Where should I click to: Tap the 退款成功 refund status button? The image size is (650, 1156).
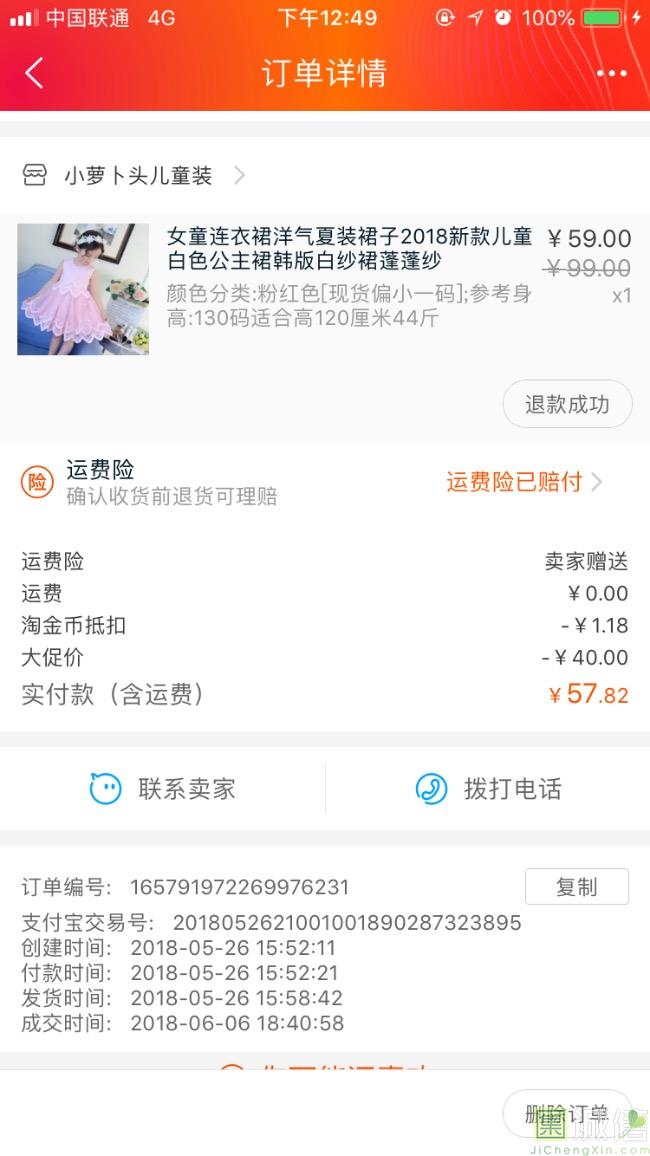(x=566, y=405)
